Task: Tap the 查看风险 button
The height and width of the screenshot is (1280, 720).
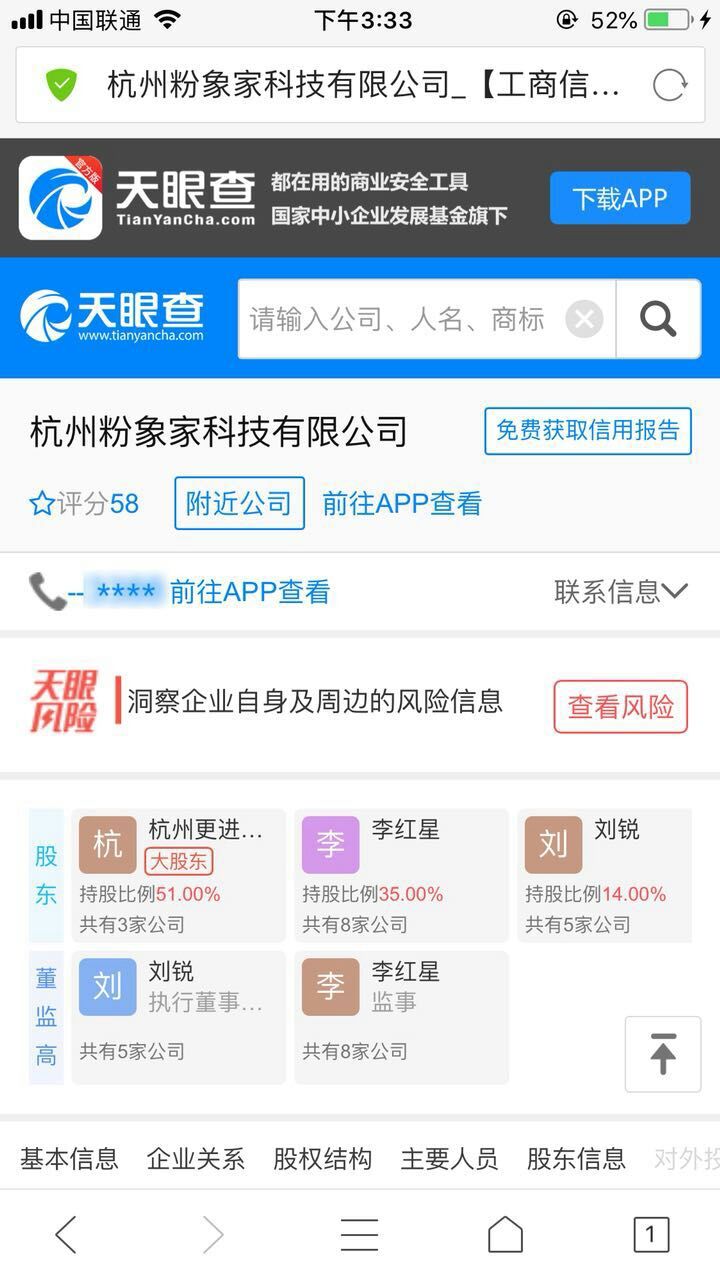Action: [621, 707]
